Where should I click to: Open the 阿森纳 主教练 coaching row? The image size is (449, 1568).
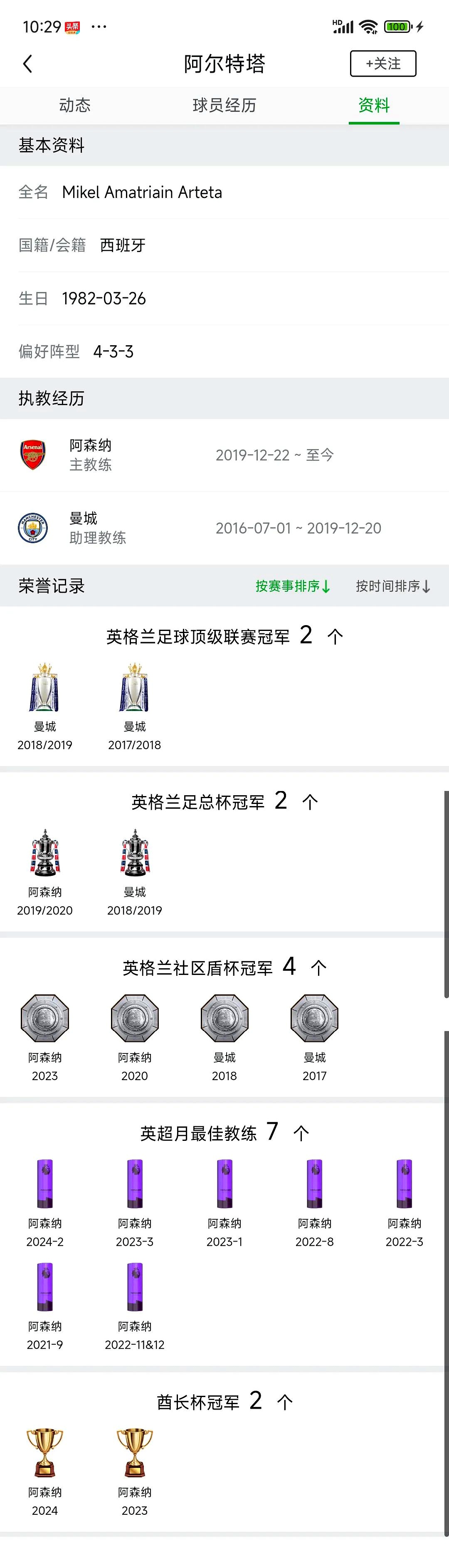(x=224, y=455)
